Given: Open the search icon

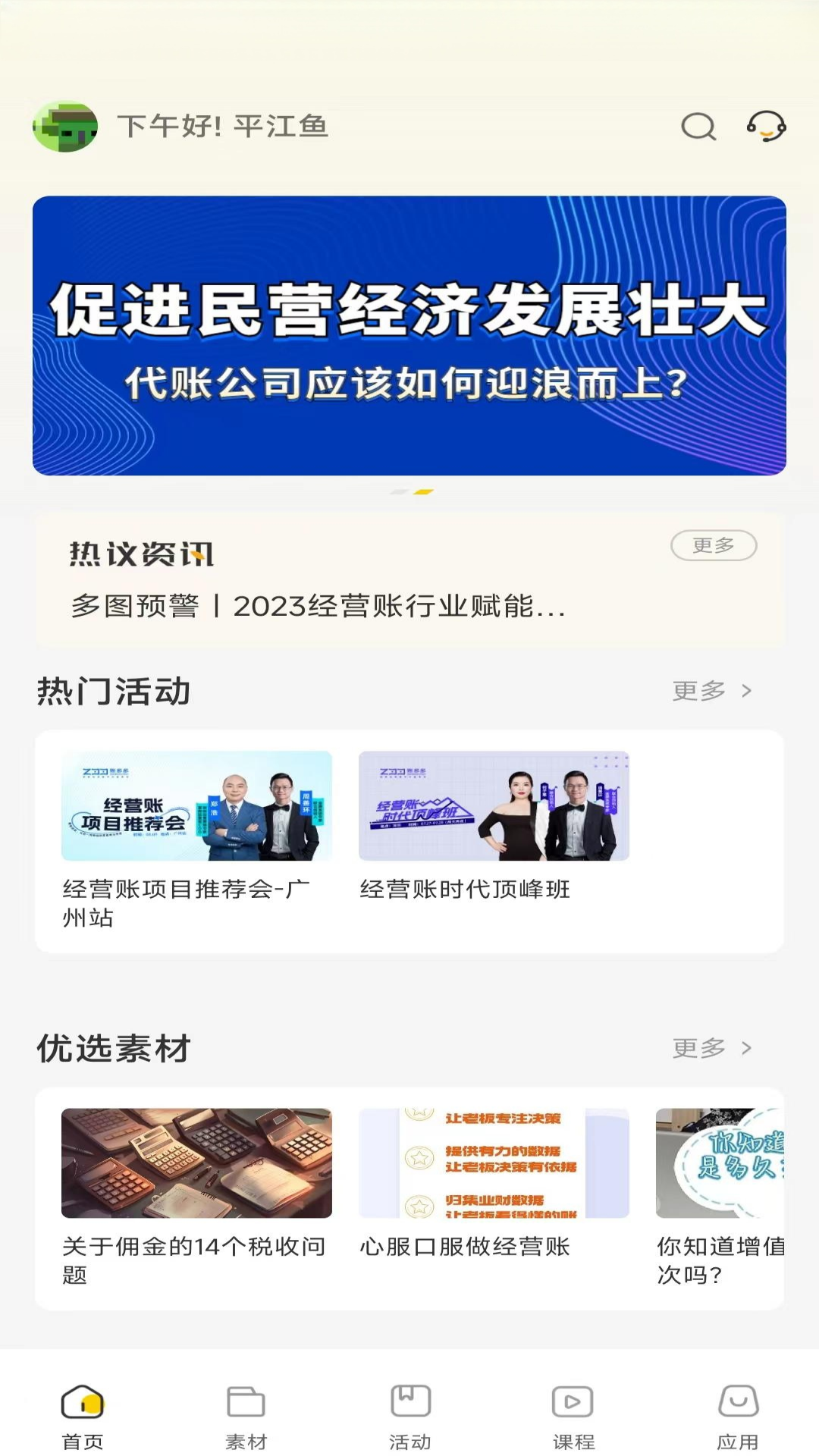Looking at the screenshot, I should point(697,127).
